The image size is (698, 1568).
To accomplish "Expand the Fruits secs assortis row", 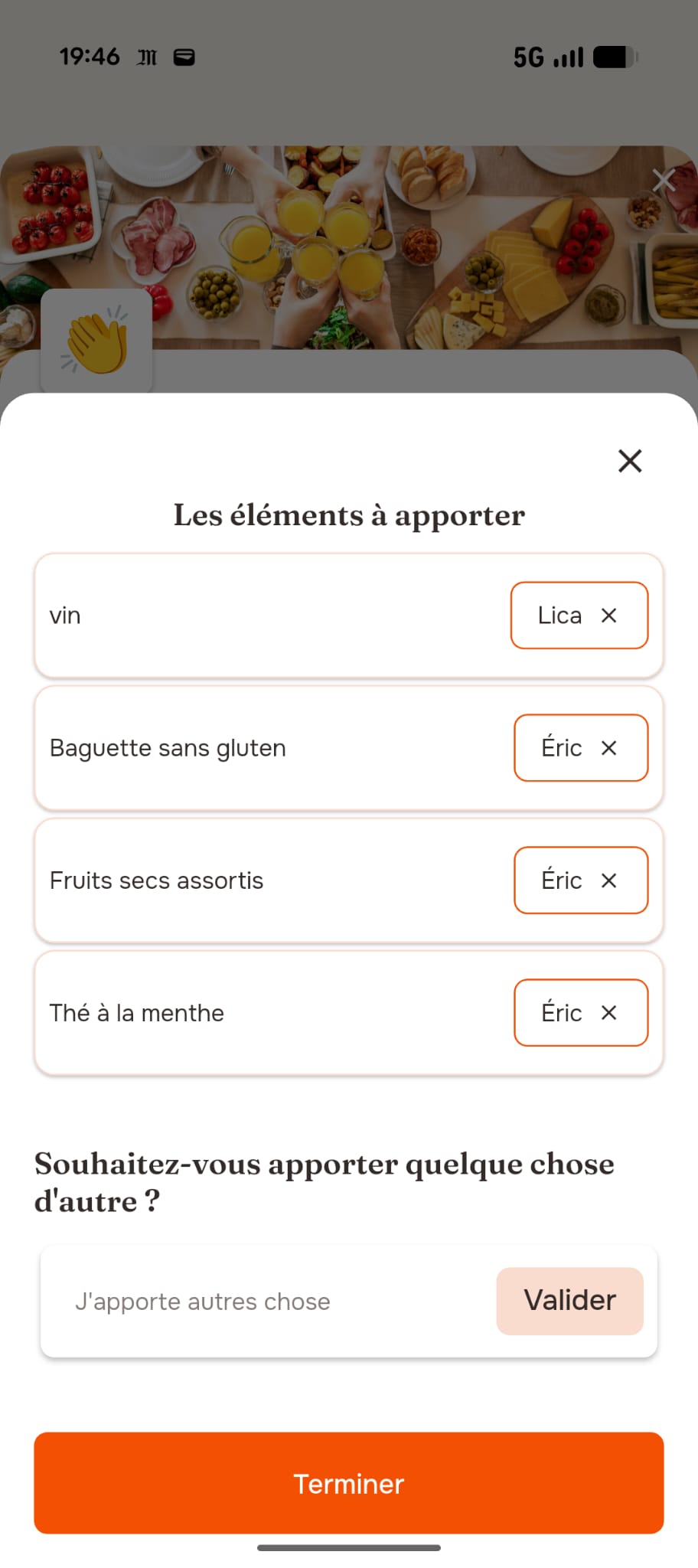I will 230,880.
